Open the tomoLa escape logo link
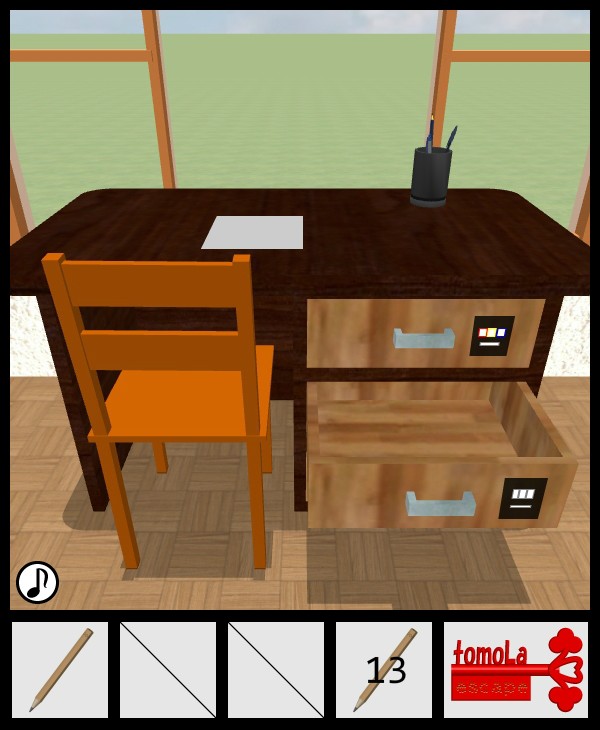600x730 pixels. point(516,669)
